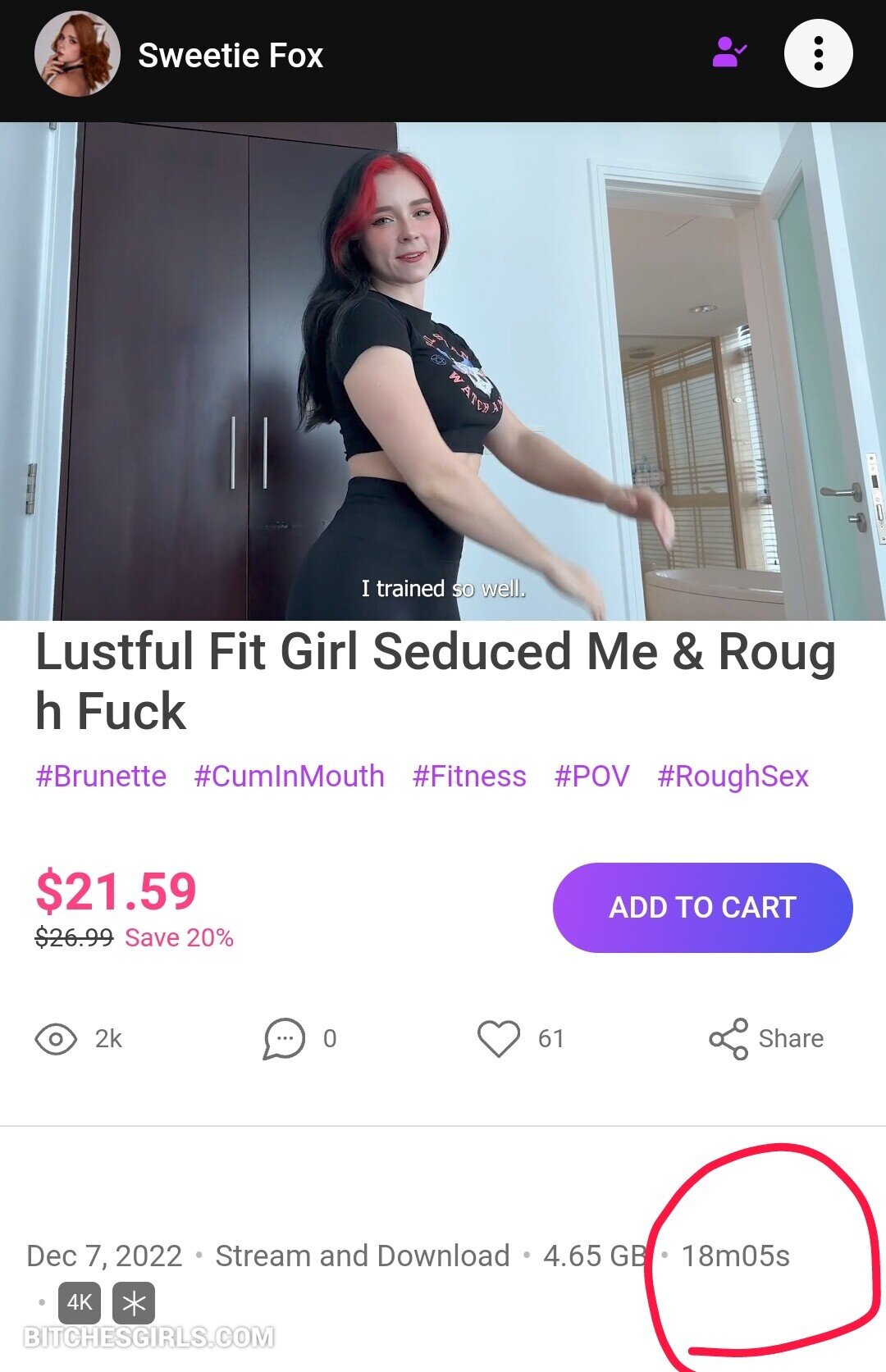Open the three-dot overflow menu
The width and height of the screenshot is (886, 1372).
[x=818, y=53]
